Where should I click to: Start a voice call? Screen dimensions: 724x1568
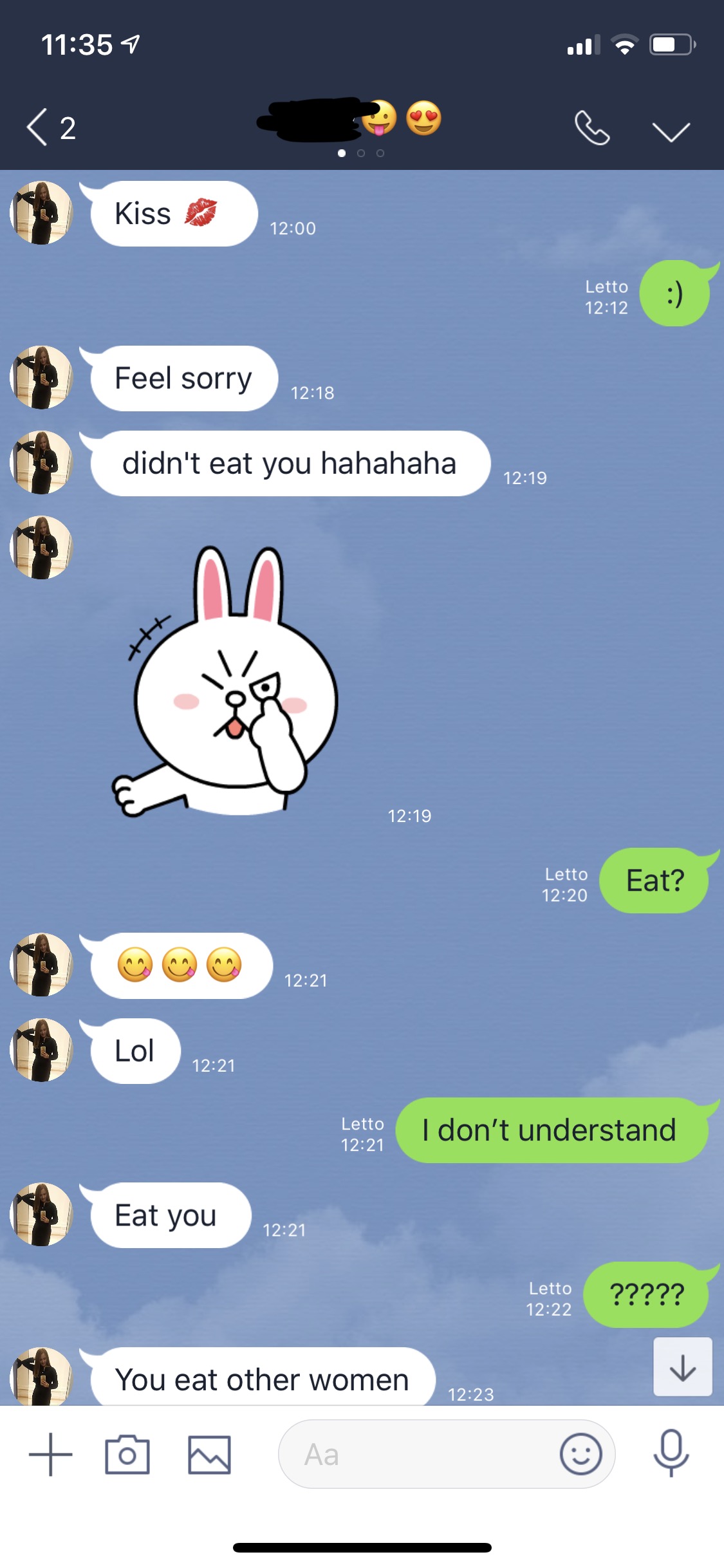tap(592, 127)
